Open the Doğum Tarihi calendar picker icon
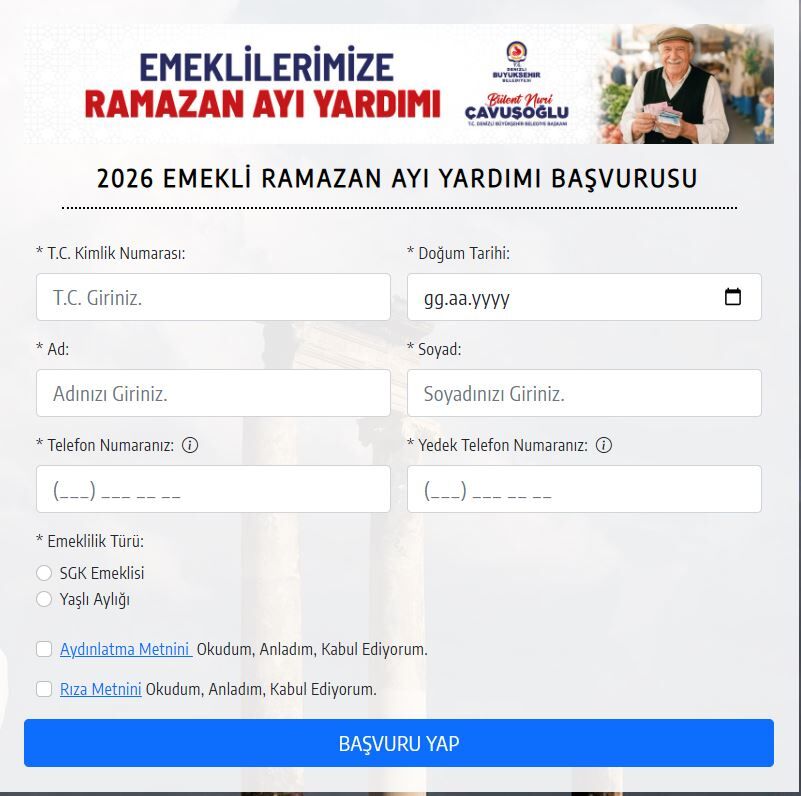 (x=733, y=297)
